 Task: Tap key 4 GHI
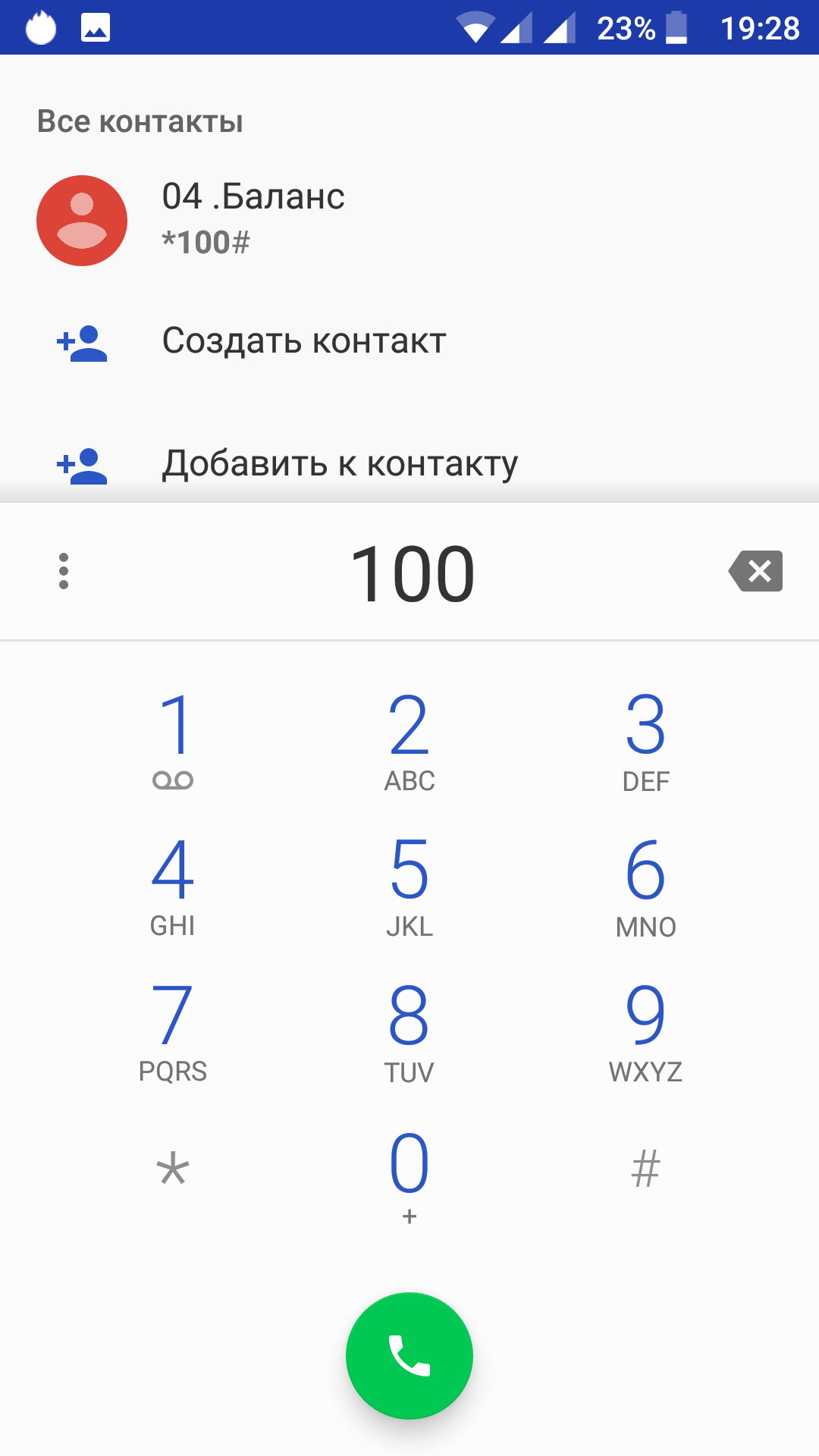pos(173,885)
